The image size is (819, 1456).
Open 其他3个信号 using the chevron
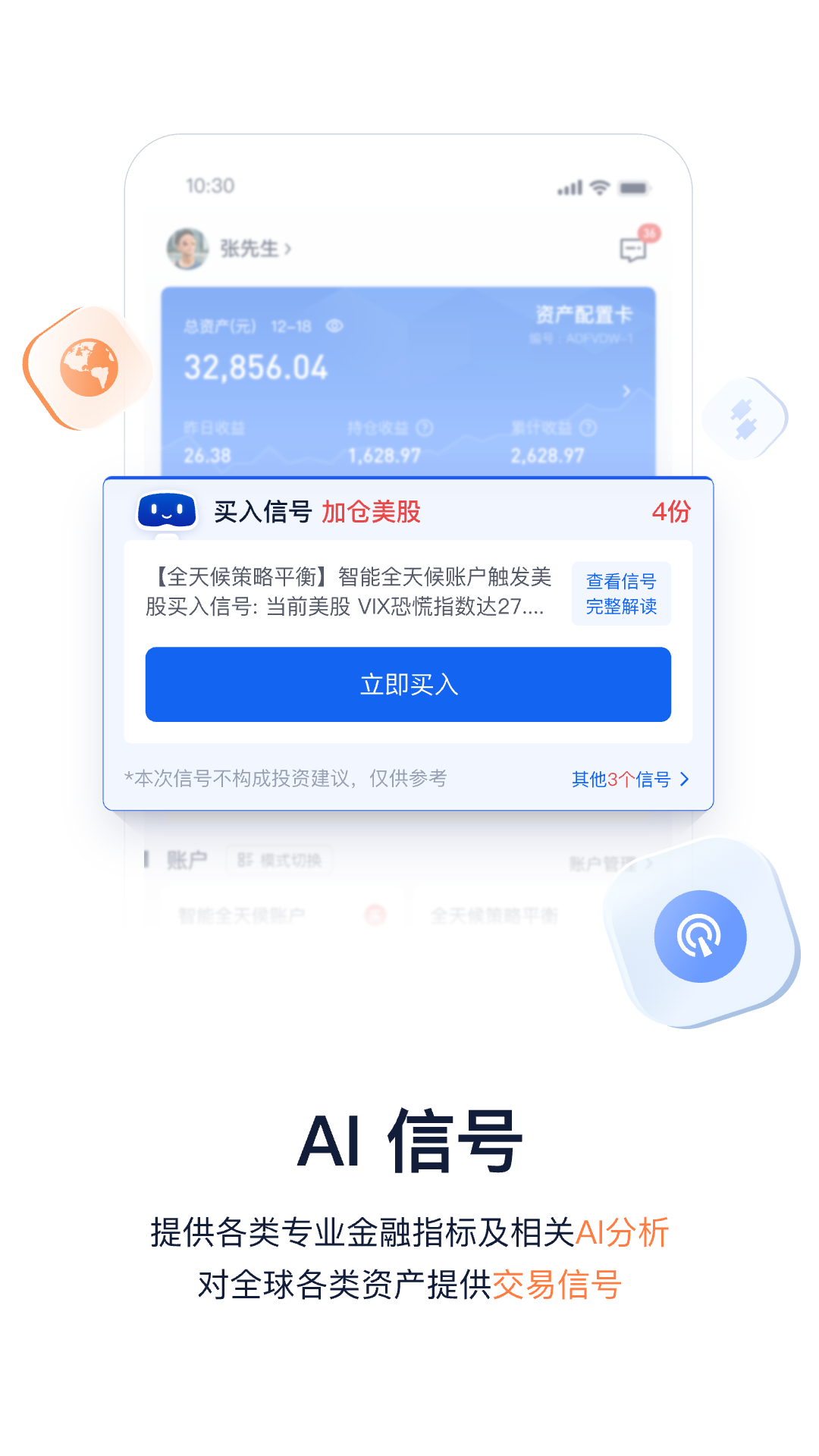(x=685, y=779)
